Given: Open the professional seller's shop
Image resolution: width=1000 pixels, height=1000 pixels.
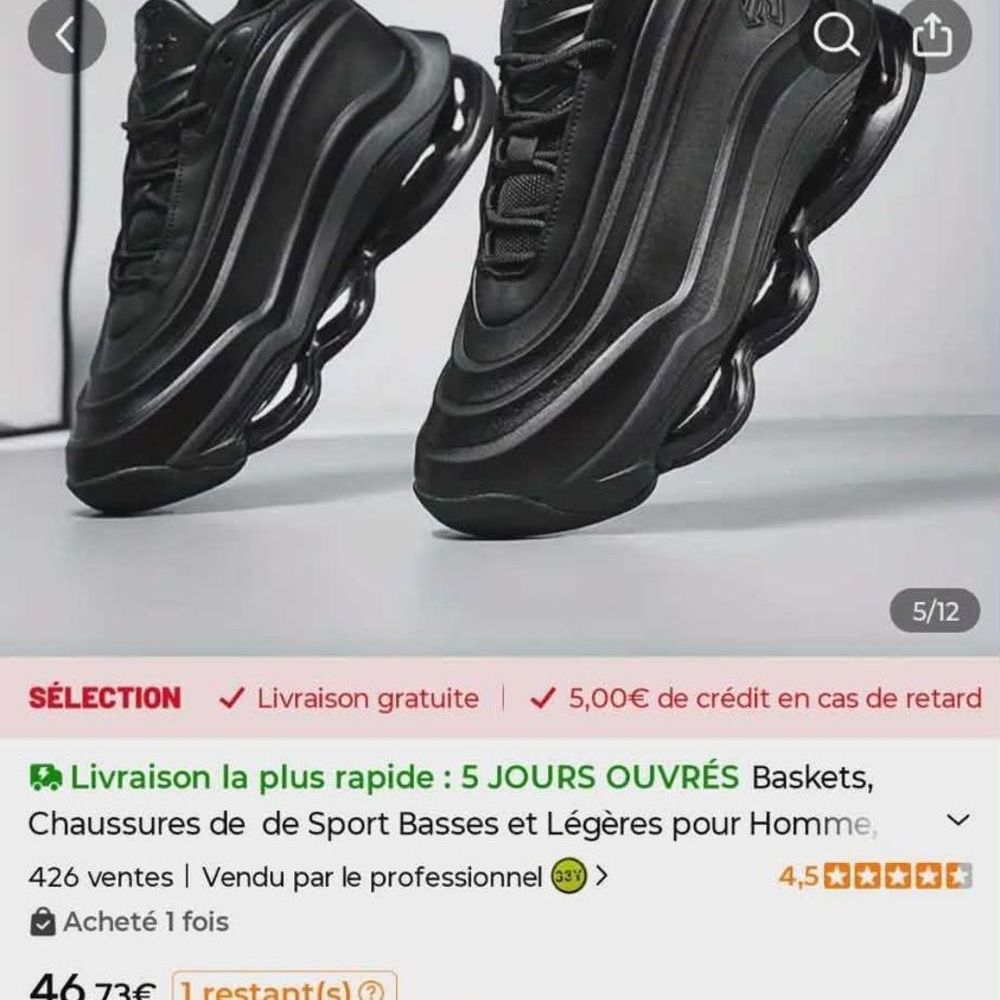Looking at the screenshot, I should [578, 877].
